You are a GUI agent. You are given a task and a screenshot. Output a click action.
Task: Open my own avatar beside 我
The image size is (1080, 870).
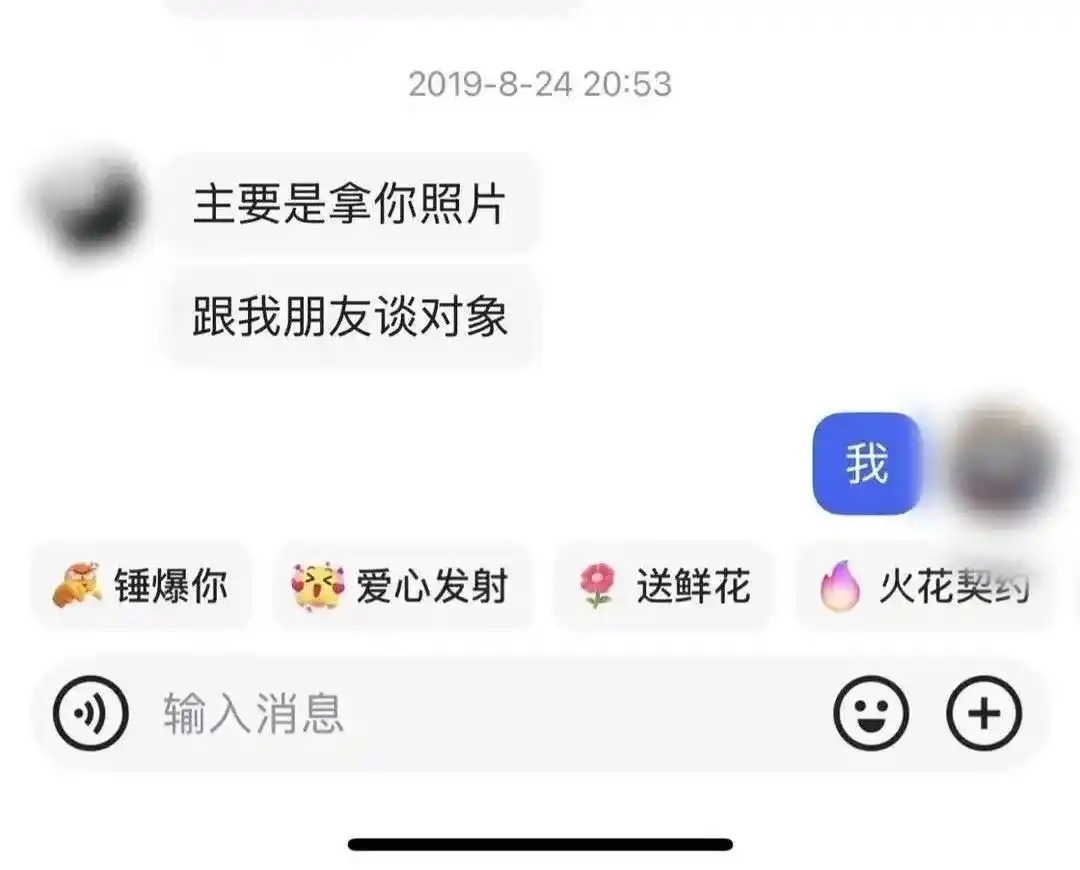(x=1000, y=465)
